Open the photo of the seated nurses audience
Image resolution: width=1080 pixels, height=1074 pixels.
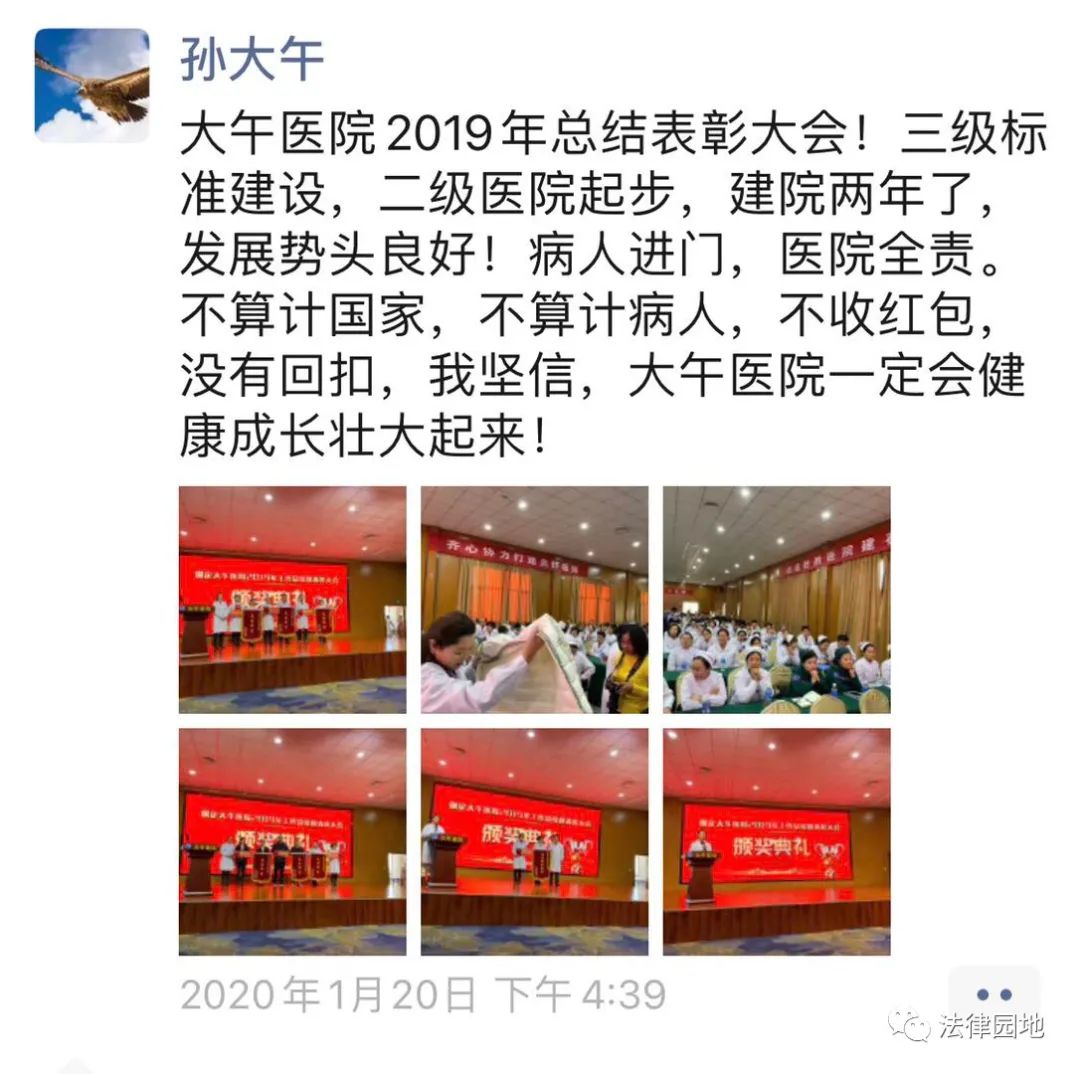776,599
